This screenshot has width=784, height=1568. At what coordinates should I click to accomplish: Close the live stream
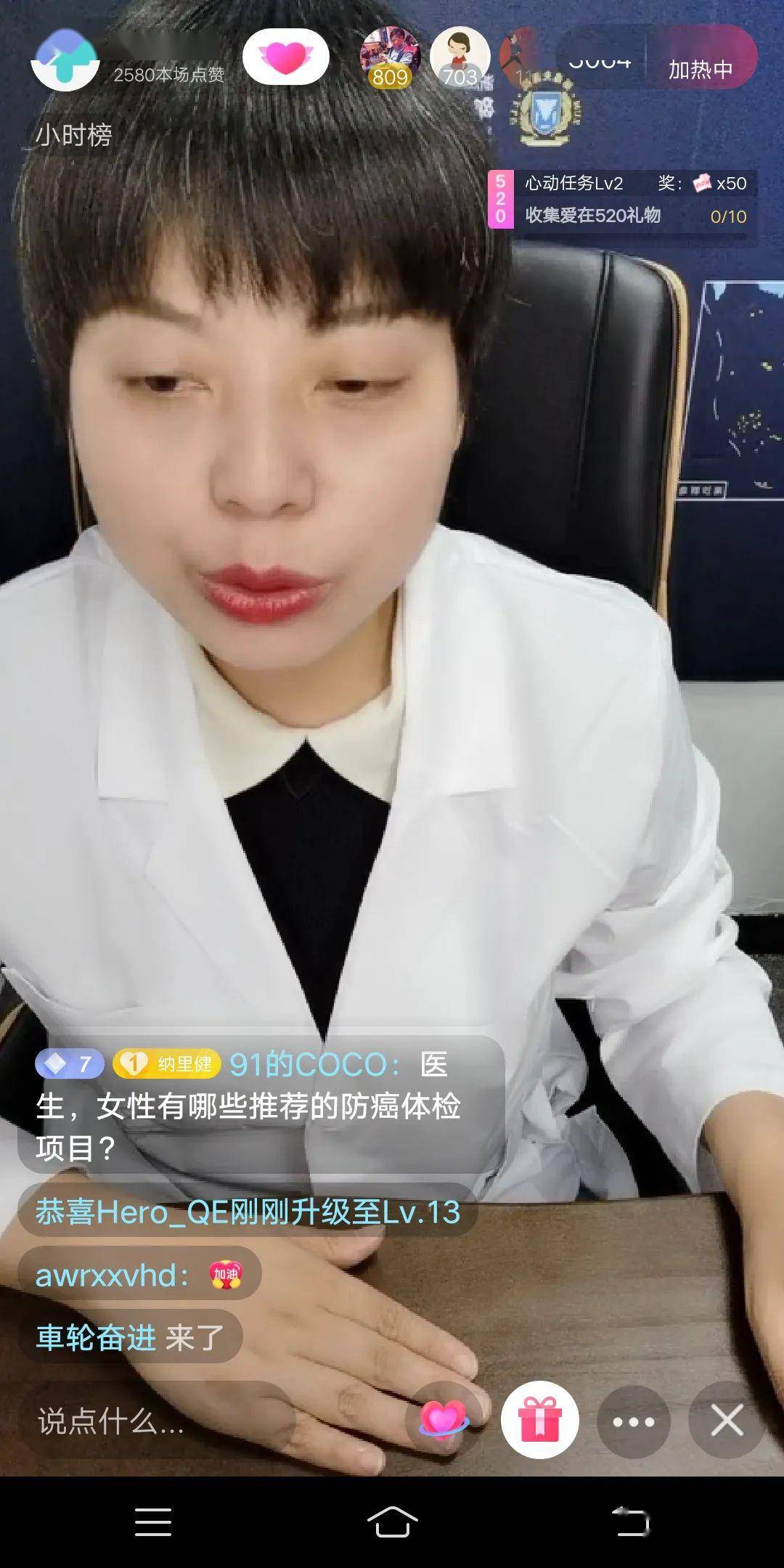pyautogui.click(x=727, y=1421)
